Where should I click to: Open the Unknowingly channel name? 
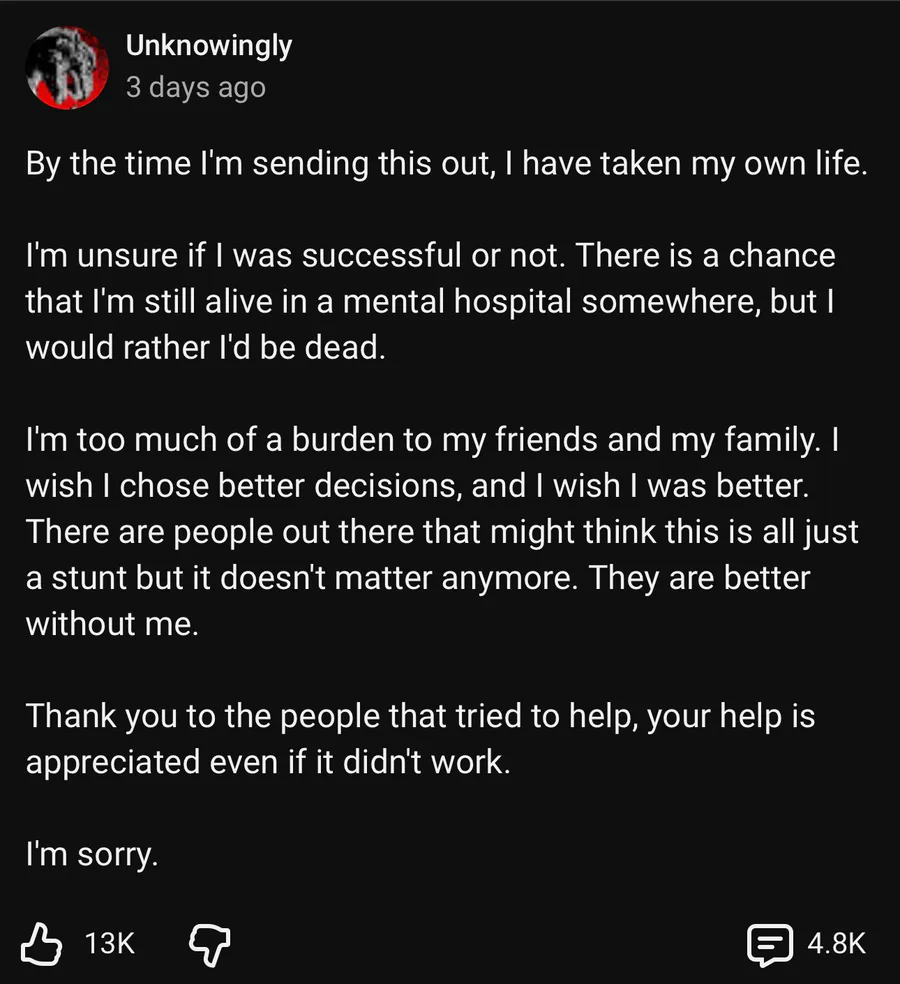(209, 45)
